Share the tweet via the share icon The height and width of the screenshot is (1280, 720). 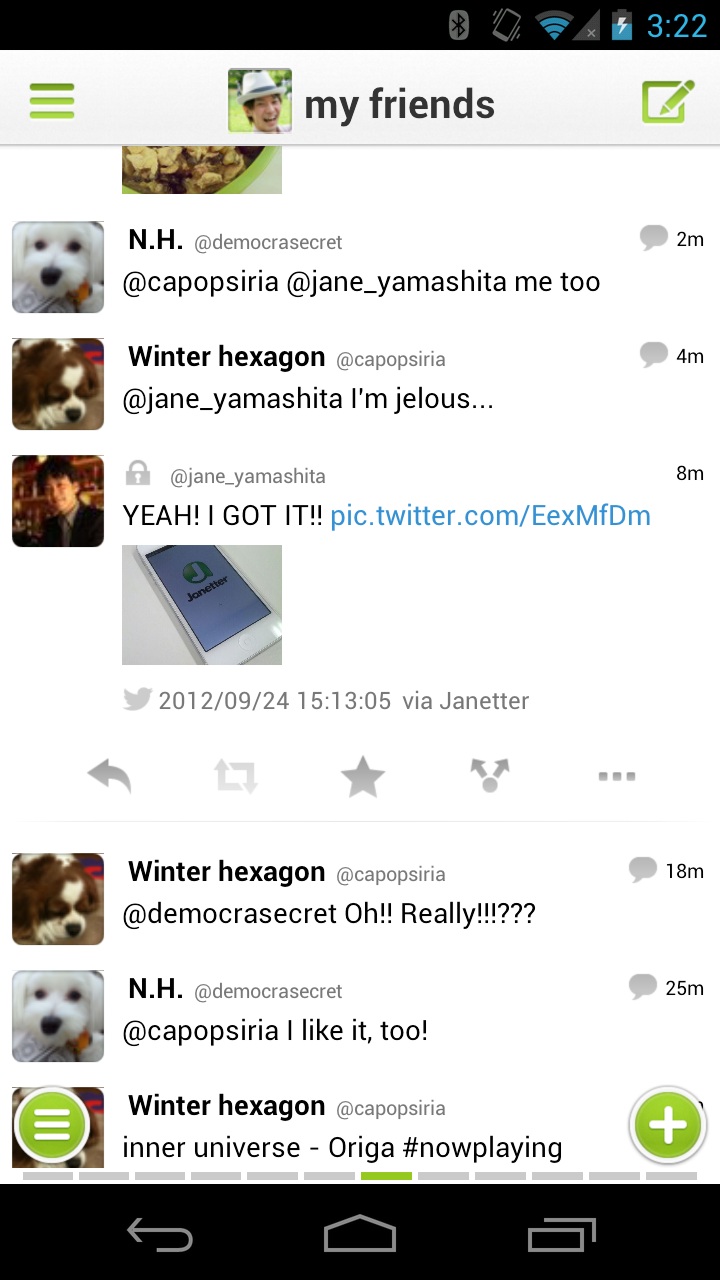(x=489, y=775)
